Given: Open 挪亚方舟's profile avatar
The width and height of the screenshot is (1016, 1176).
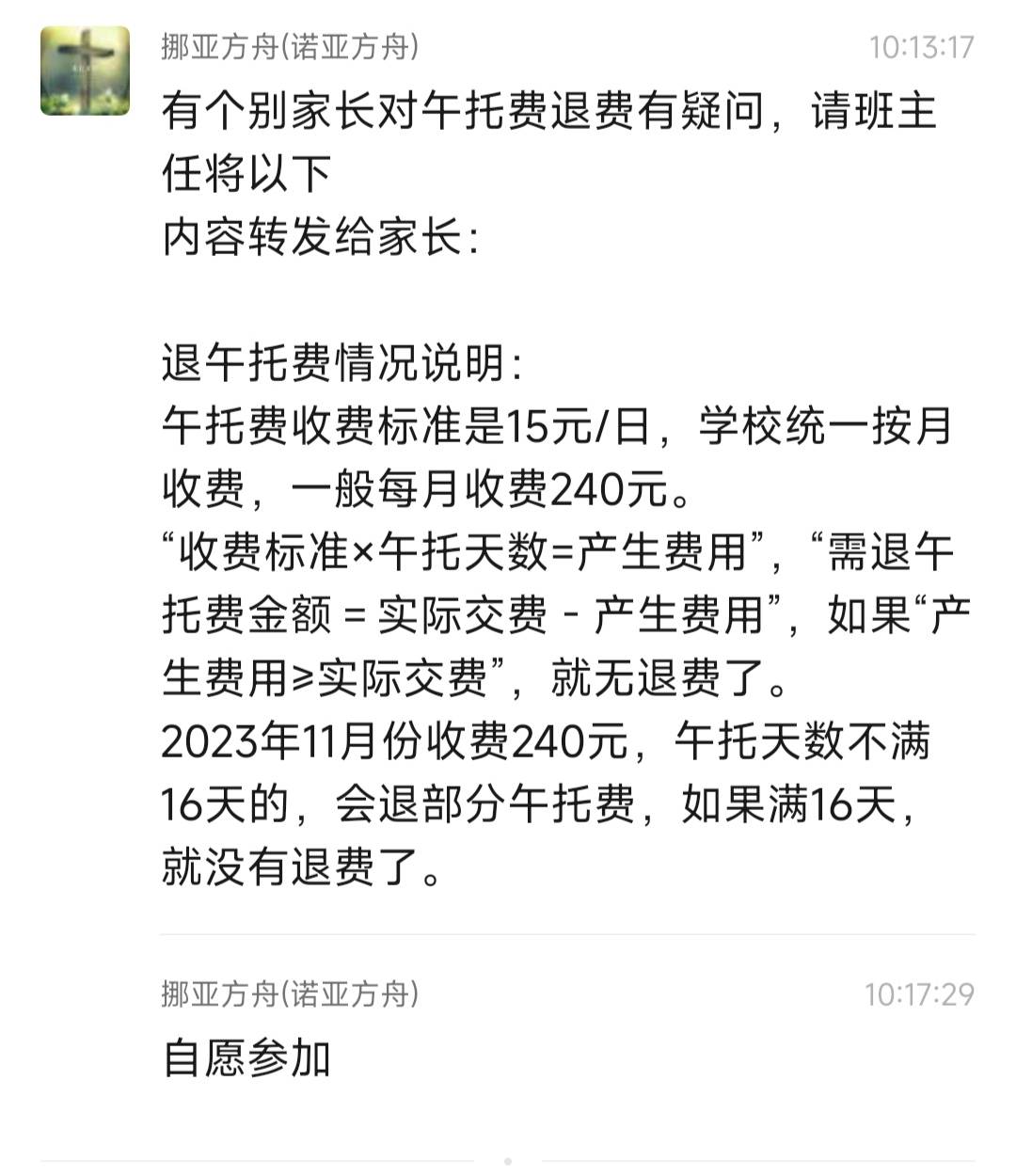Looking at the screenshot, I should pyautogui.click(x=85, y=71).
